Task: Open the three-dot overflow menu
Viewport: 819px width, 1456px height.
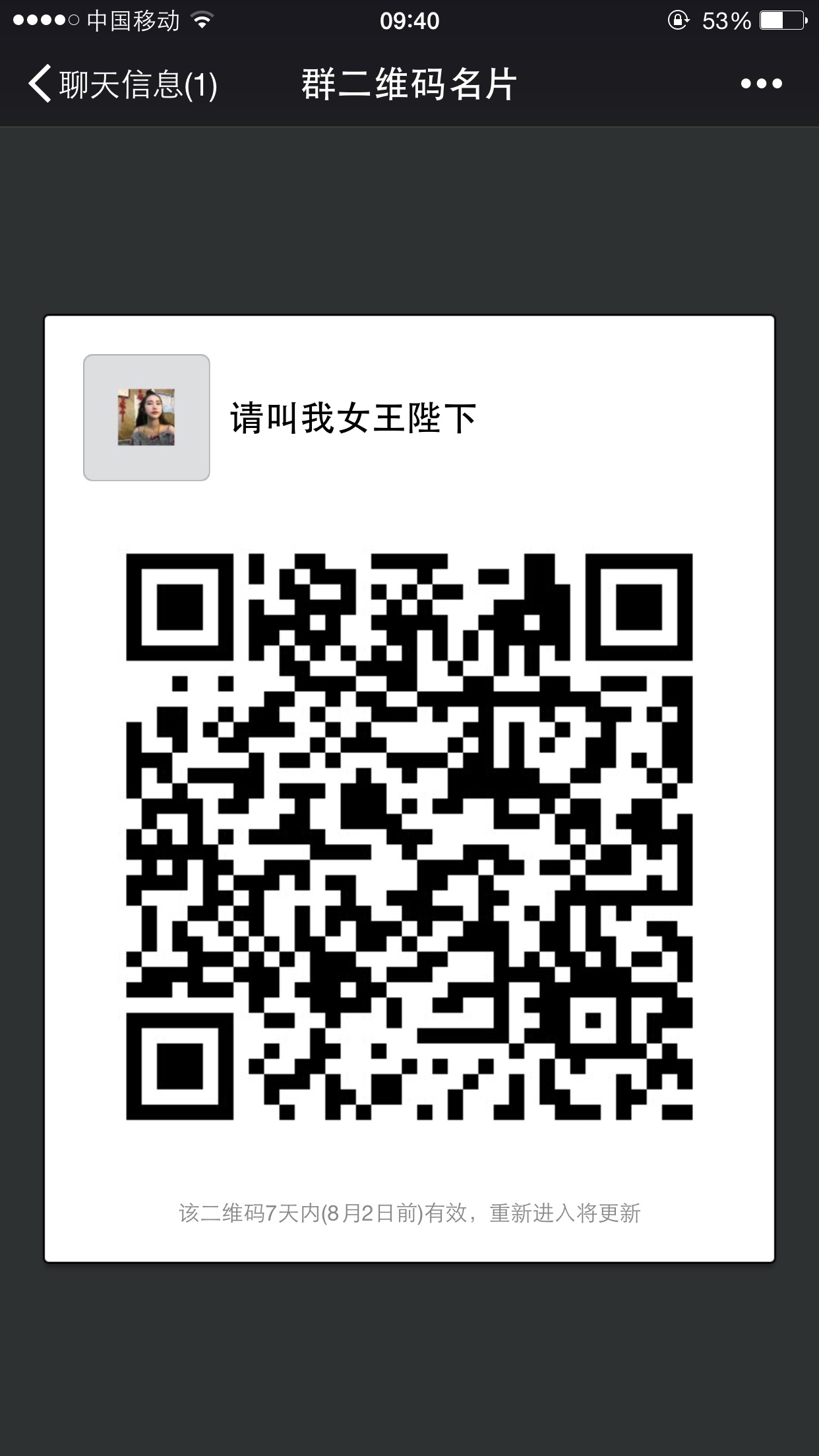Action: tap(761, 84)
